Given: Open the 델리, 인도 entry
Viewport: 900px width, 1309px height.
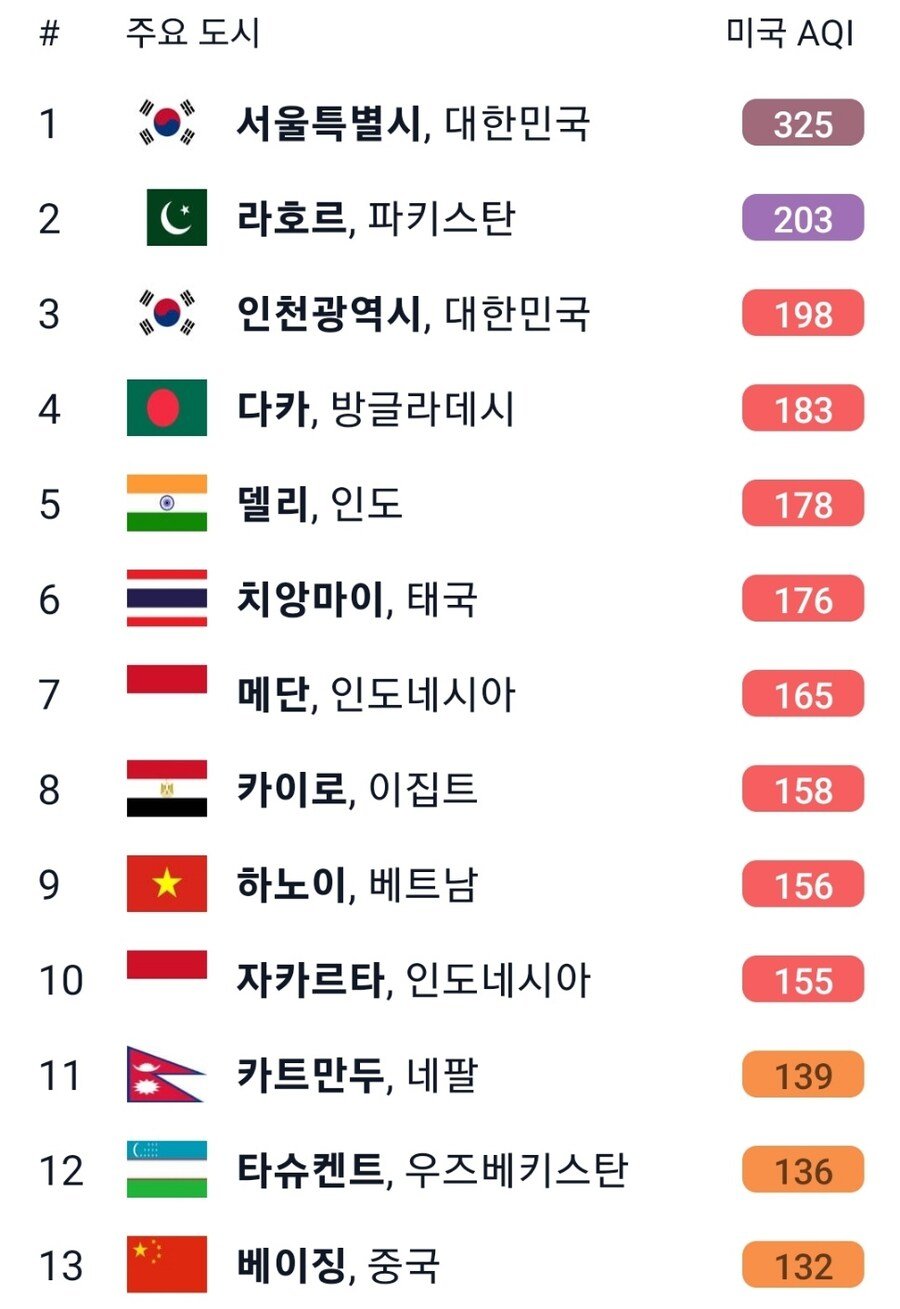Looking at the screenshot, I should [450, 503].
